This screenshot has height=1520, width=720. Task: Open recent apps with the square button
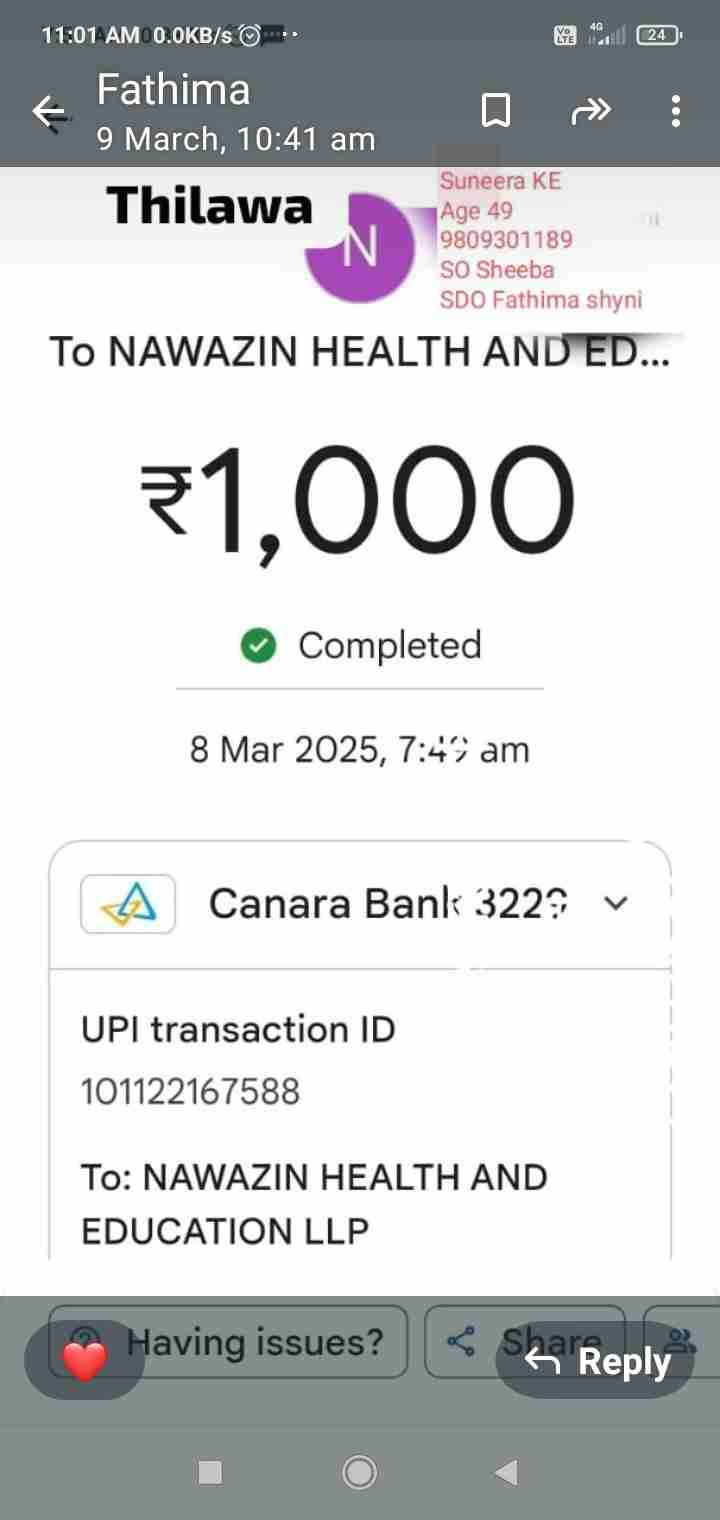tap(210, 1471)
